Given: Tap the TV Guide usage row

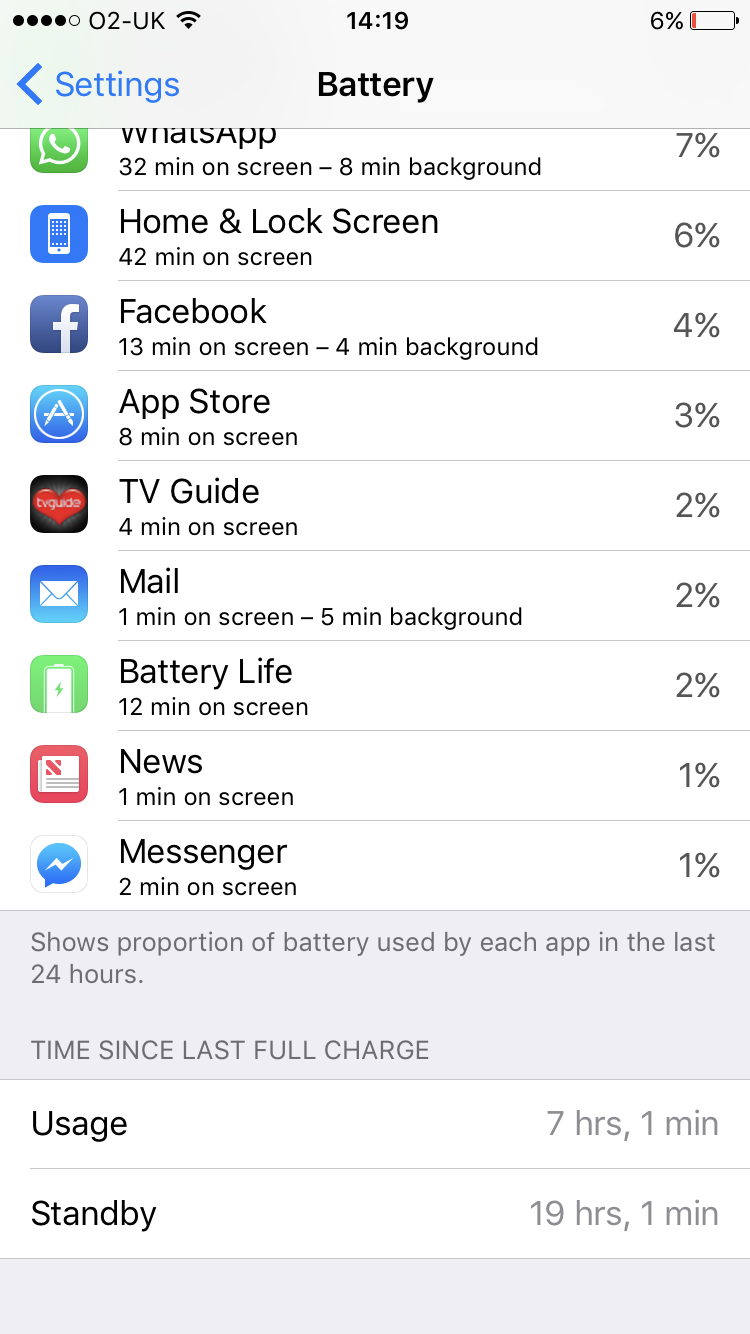Looking at the screenshot, I should (x=375, y=506).
